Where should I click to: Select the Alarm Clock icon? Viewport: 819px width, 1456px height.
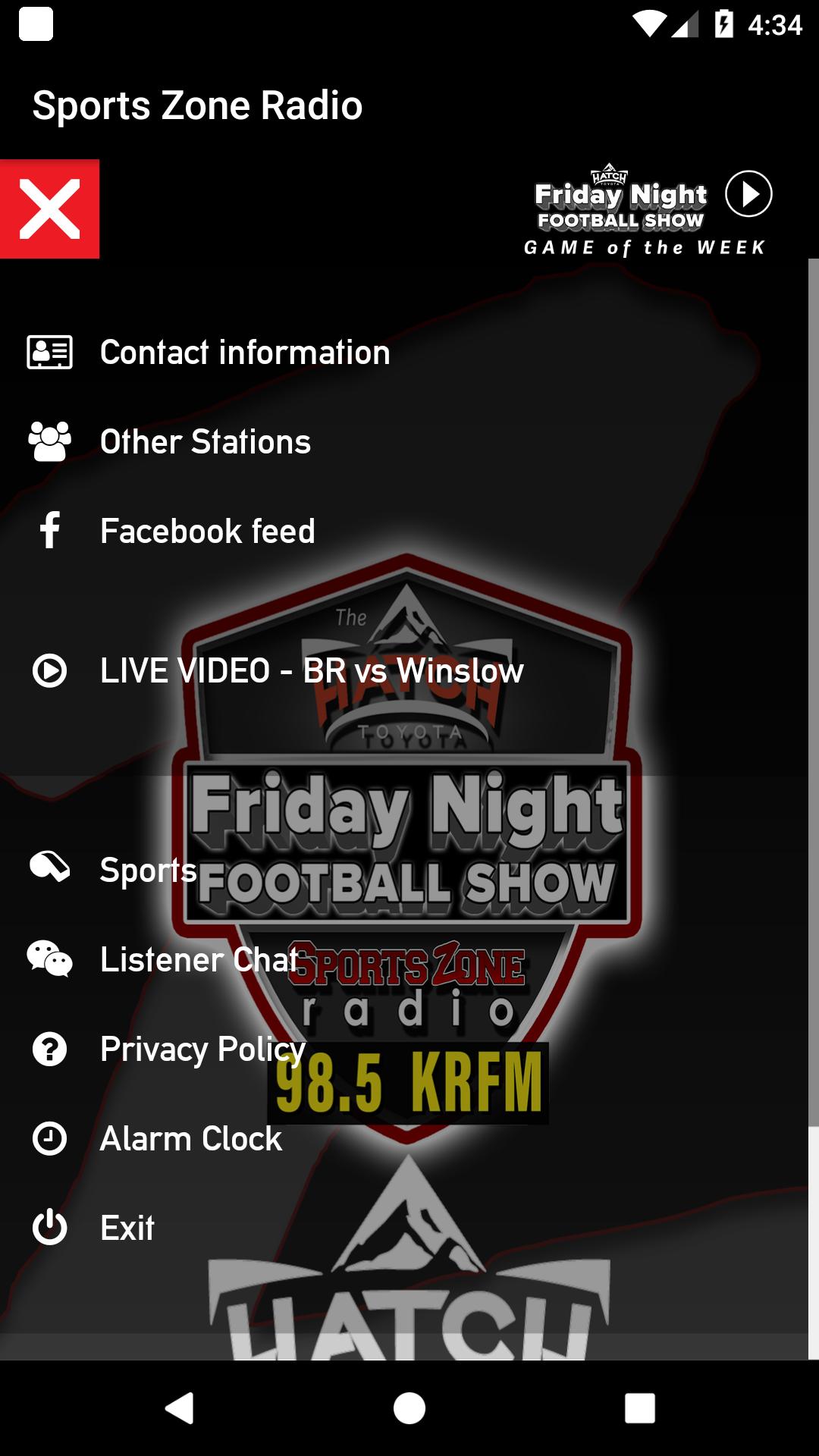pyautogui.click(x=49, y=1137)
